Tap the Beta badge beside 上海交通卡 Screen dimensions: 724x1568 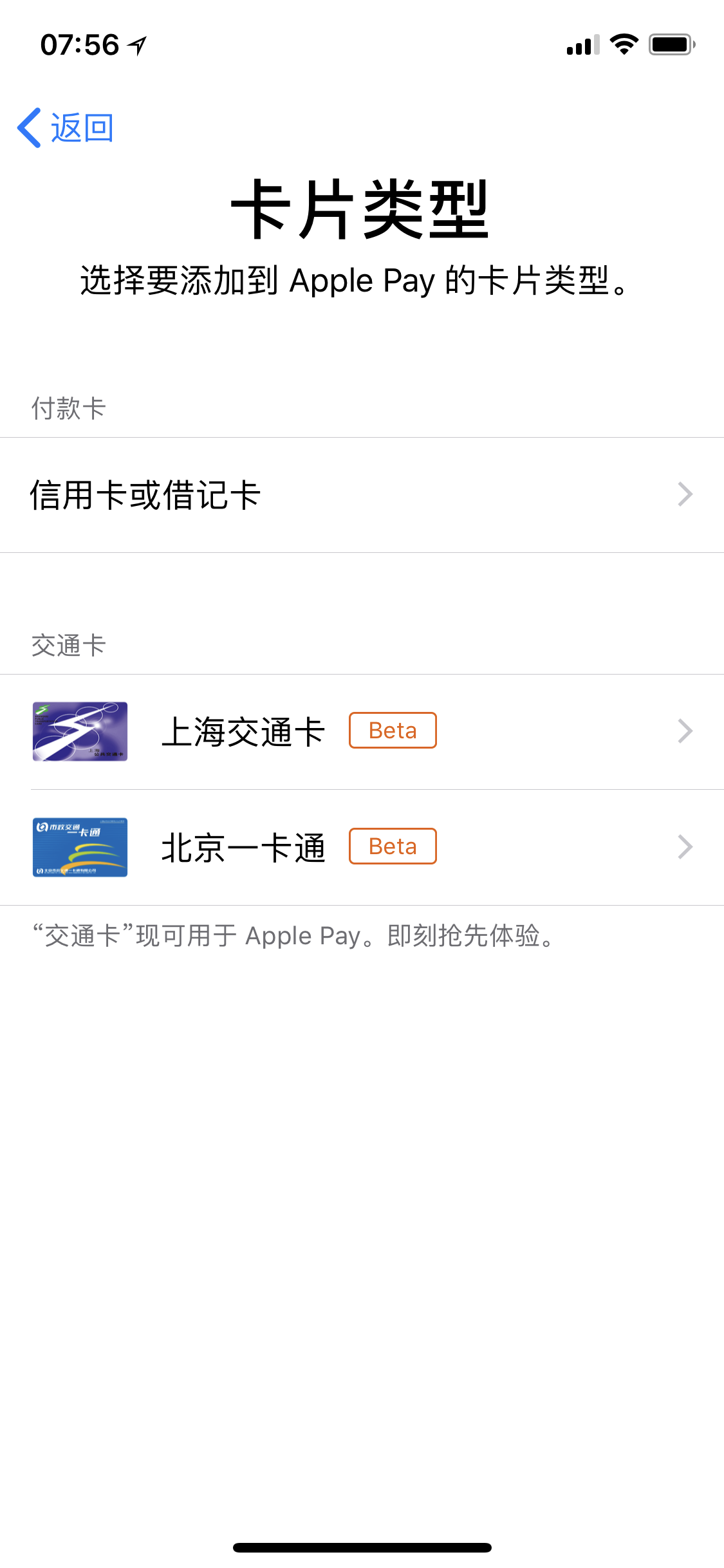coord(392,731)
